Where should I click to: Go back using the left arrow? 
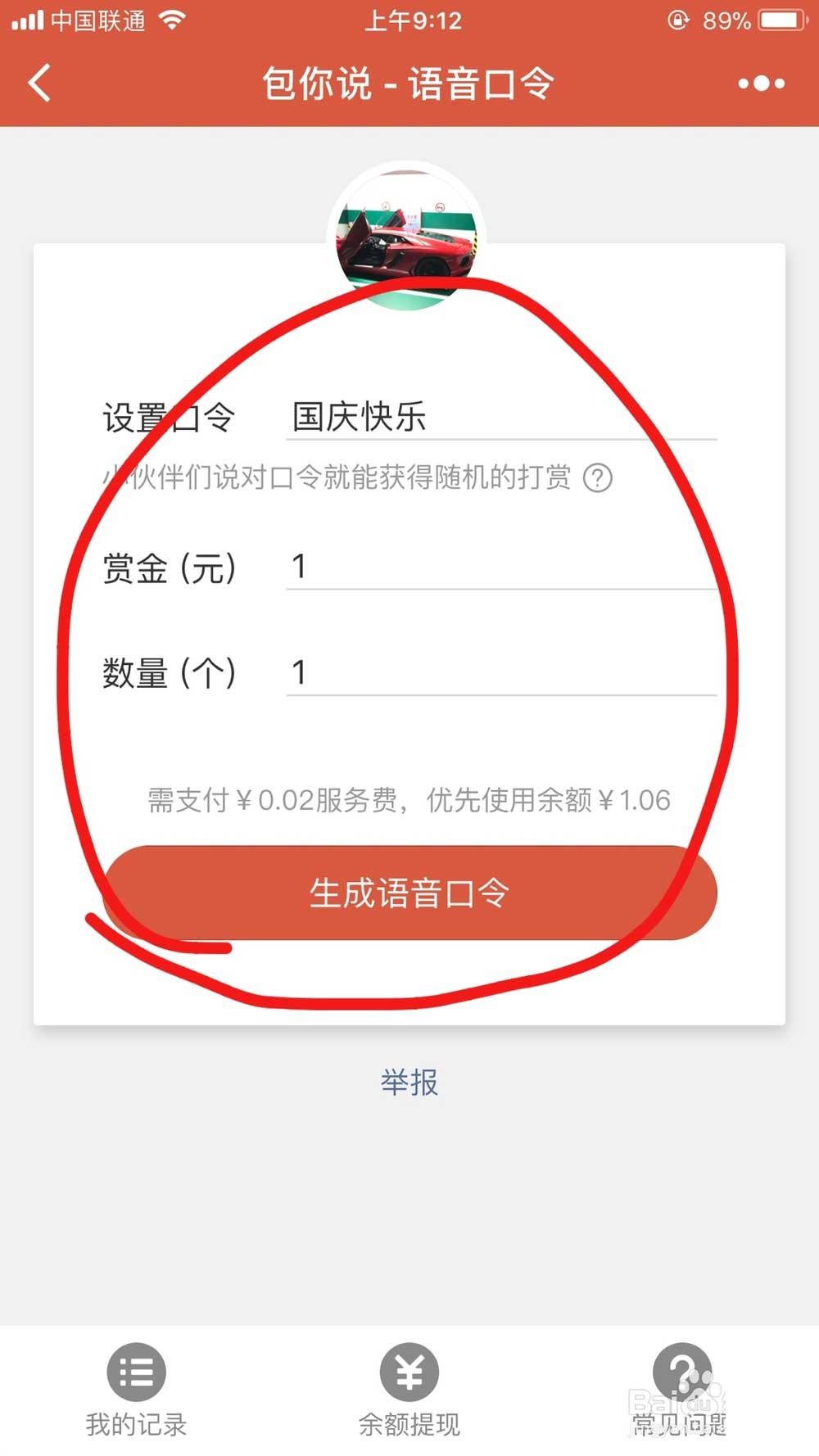coord(38,83)
